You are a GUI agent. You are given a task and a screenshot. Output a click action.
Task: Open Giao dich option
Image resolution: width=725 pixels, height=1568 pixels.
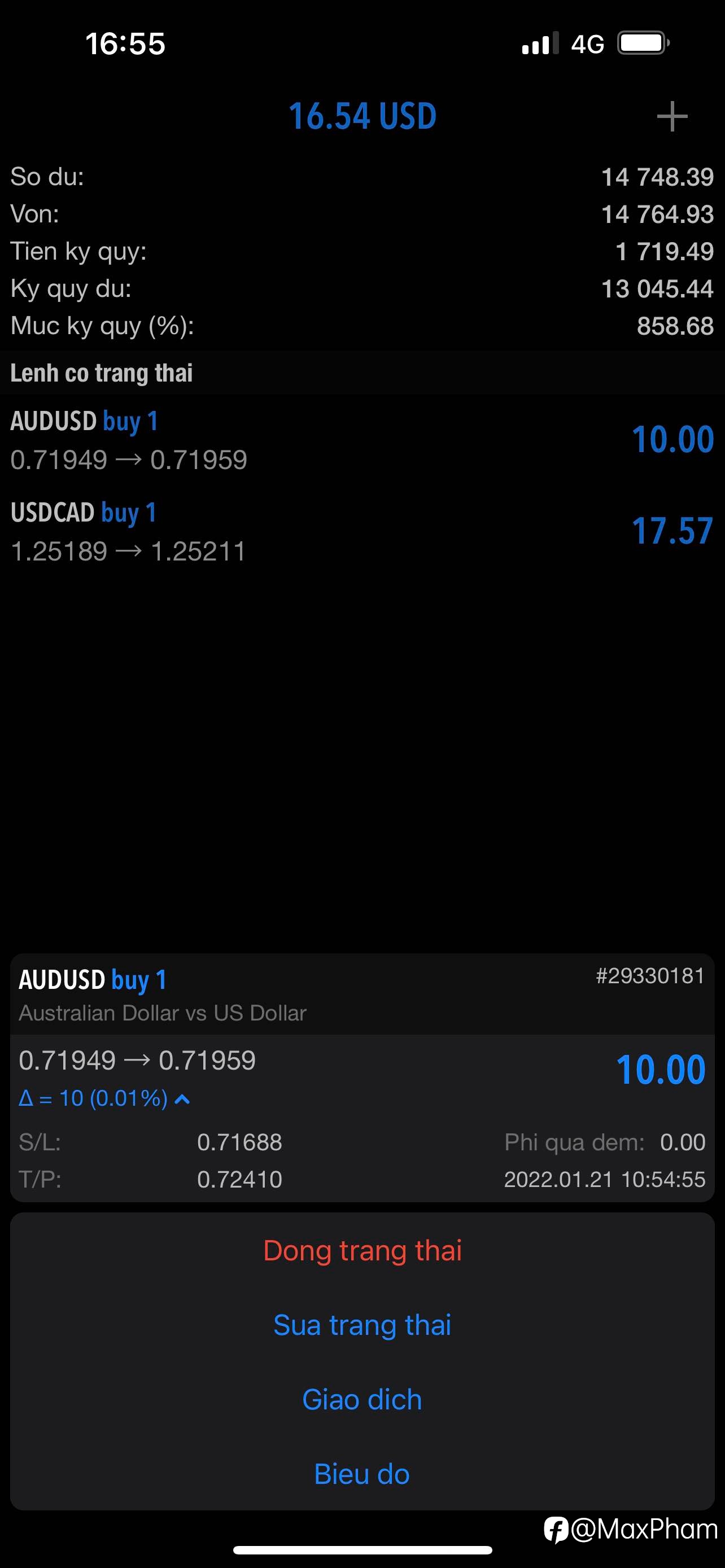(362, 1399)
